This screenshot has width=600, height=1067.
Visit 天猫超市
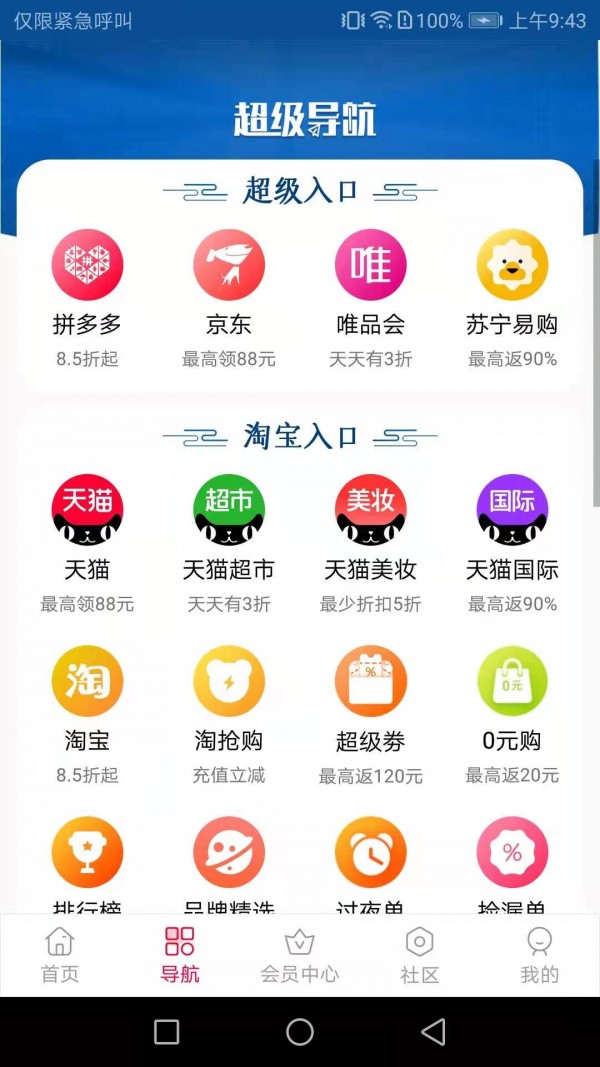tap(229, 510)
